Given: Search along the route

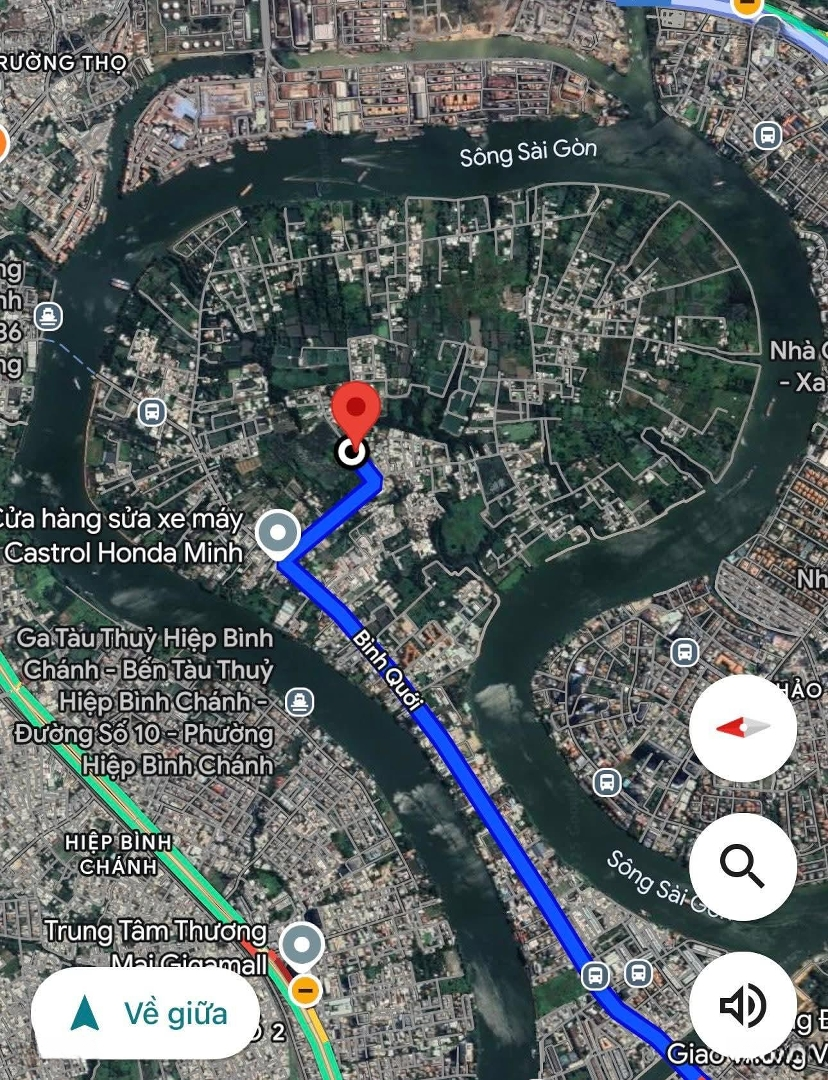Looking at the screenshot, I should (x=743, y=867).
